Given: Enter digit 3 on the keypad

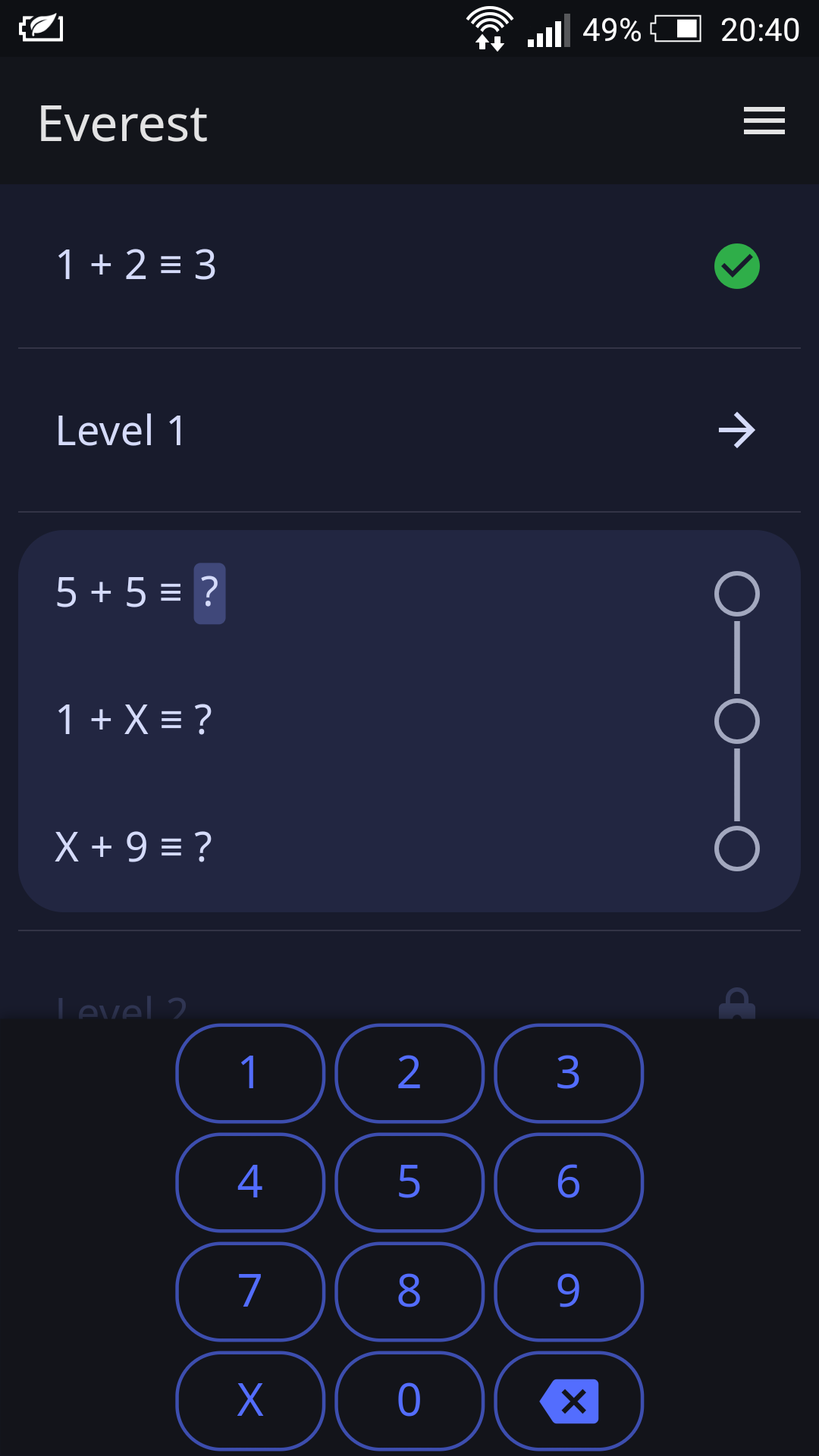Looking at the screenshot, I should pyautogui.click(x=569, y=1073).
